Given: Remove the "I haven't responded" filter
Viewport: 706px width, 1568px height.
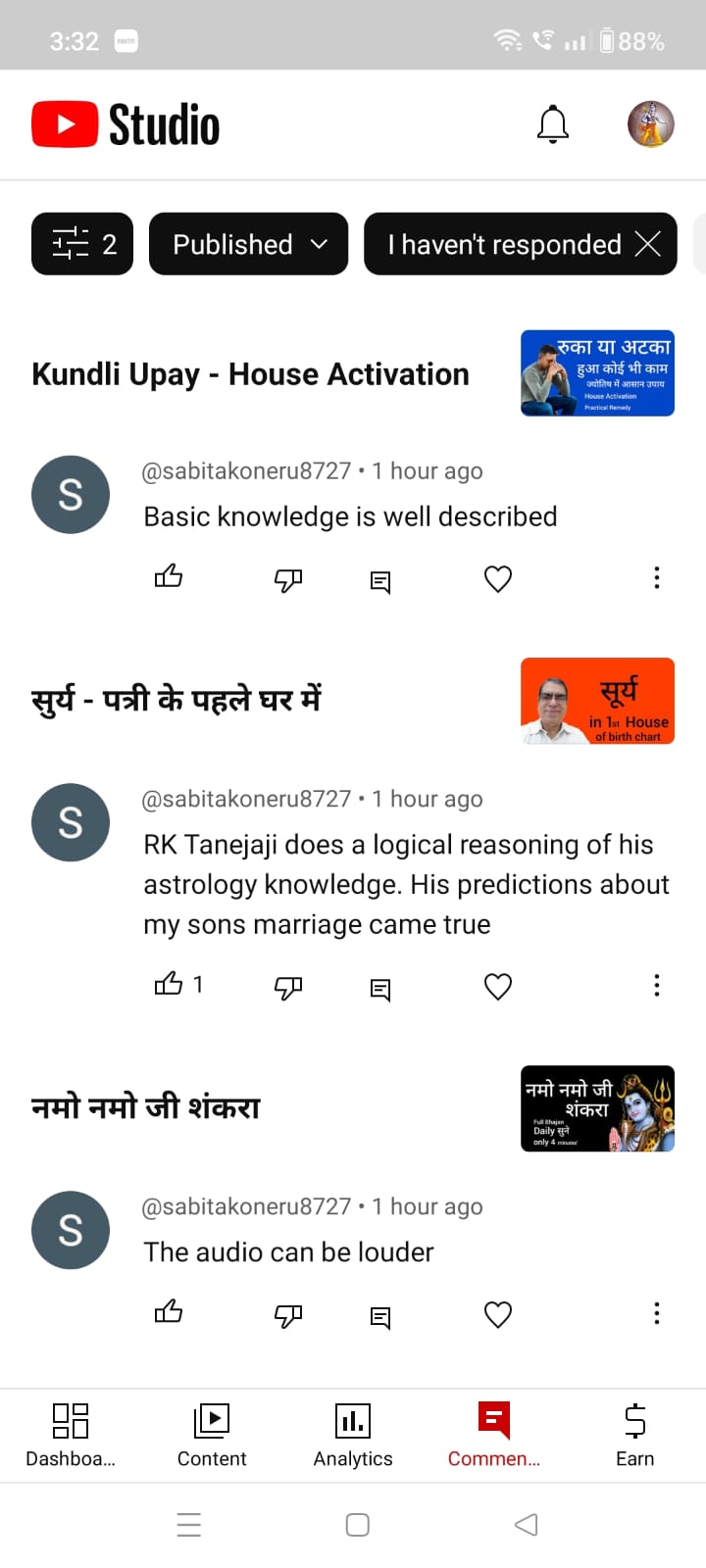Looking at the screenshot, I should tap(648, 244).
